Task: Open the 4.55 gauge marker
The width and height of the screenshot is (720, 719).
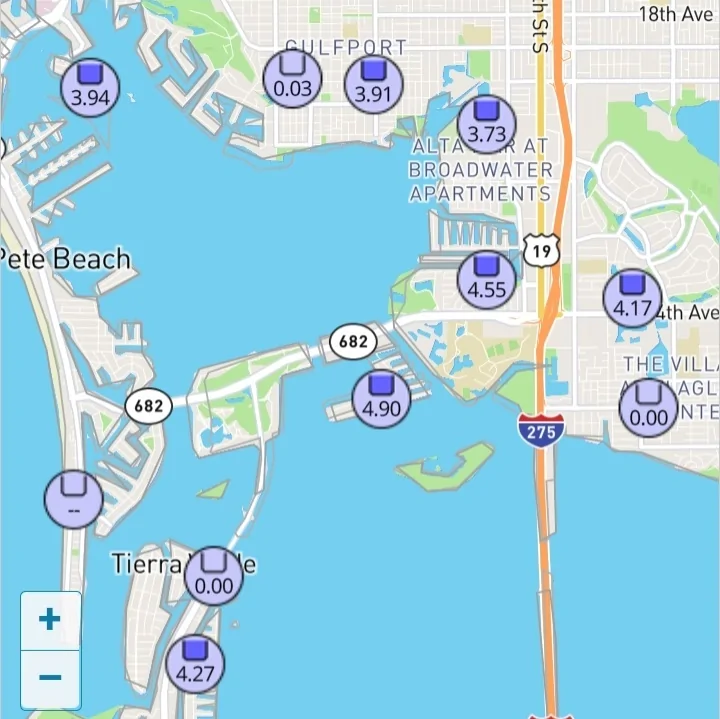Action: pyautogui.click(x=487, y=279)
